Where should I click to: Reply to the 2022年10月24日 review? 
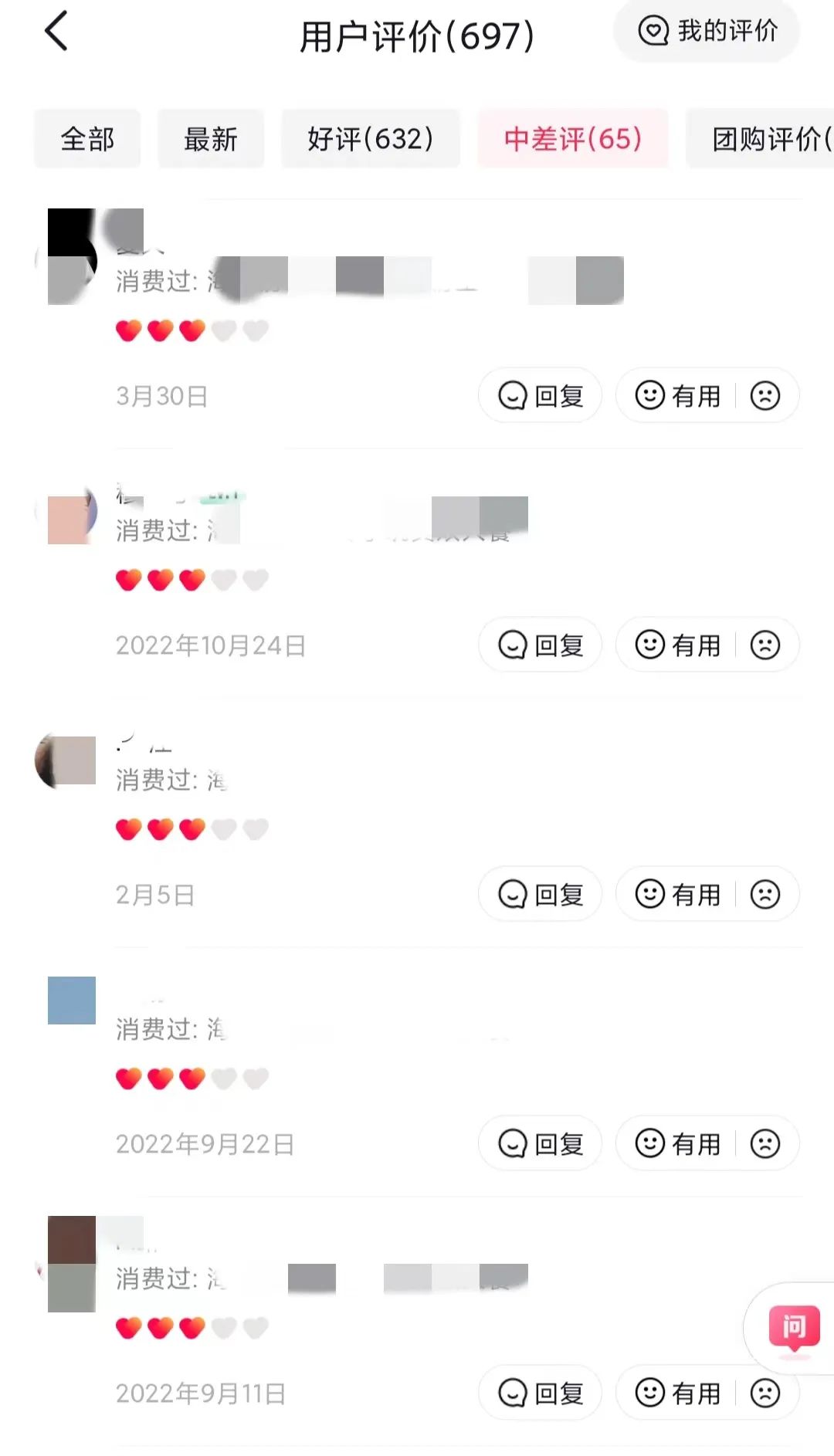[541, 645]
